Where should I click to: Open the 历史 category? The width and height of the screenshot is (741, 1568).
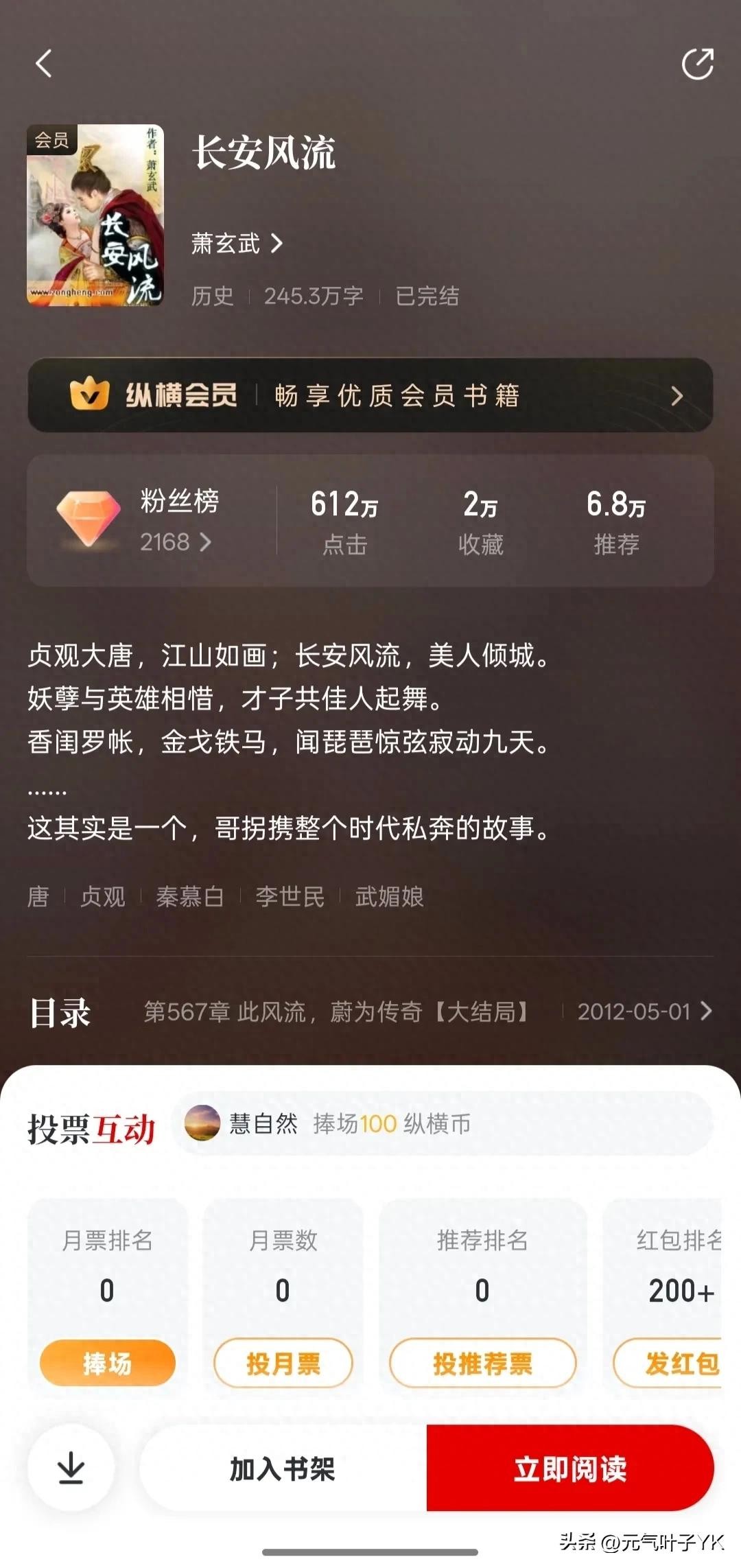(212, 296)
